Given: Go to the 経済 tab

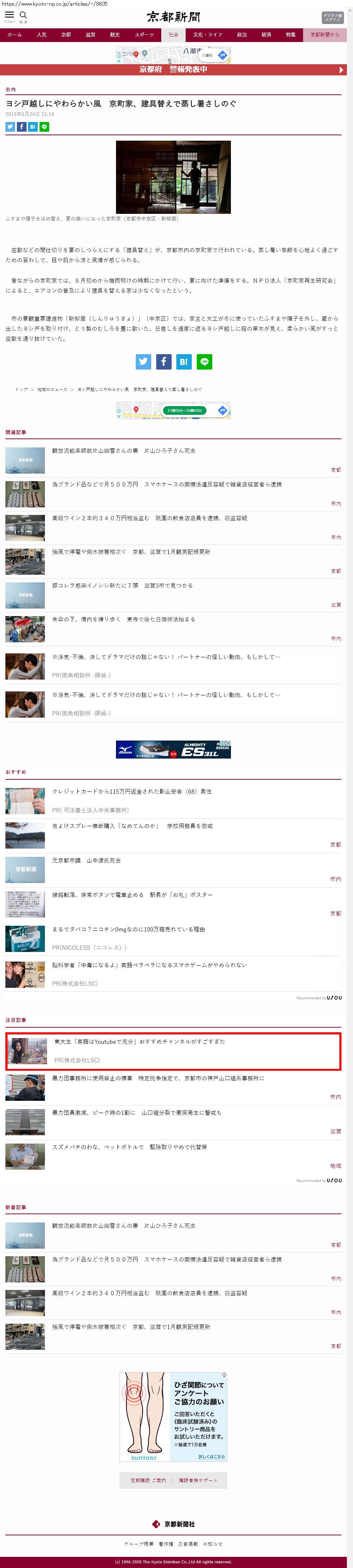Looking at the screenshot, I should coord(266,35).
